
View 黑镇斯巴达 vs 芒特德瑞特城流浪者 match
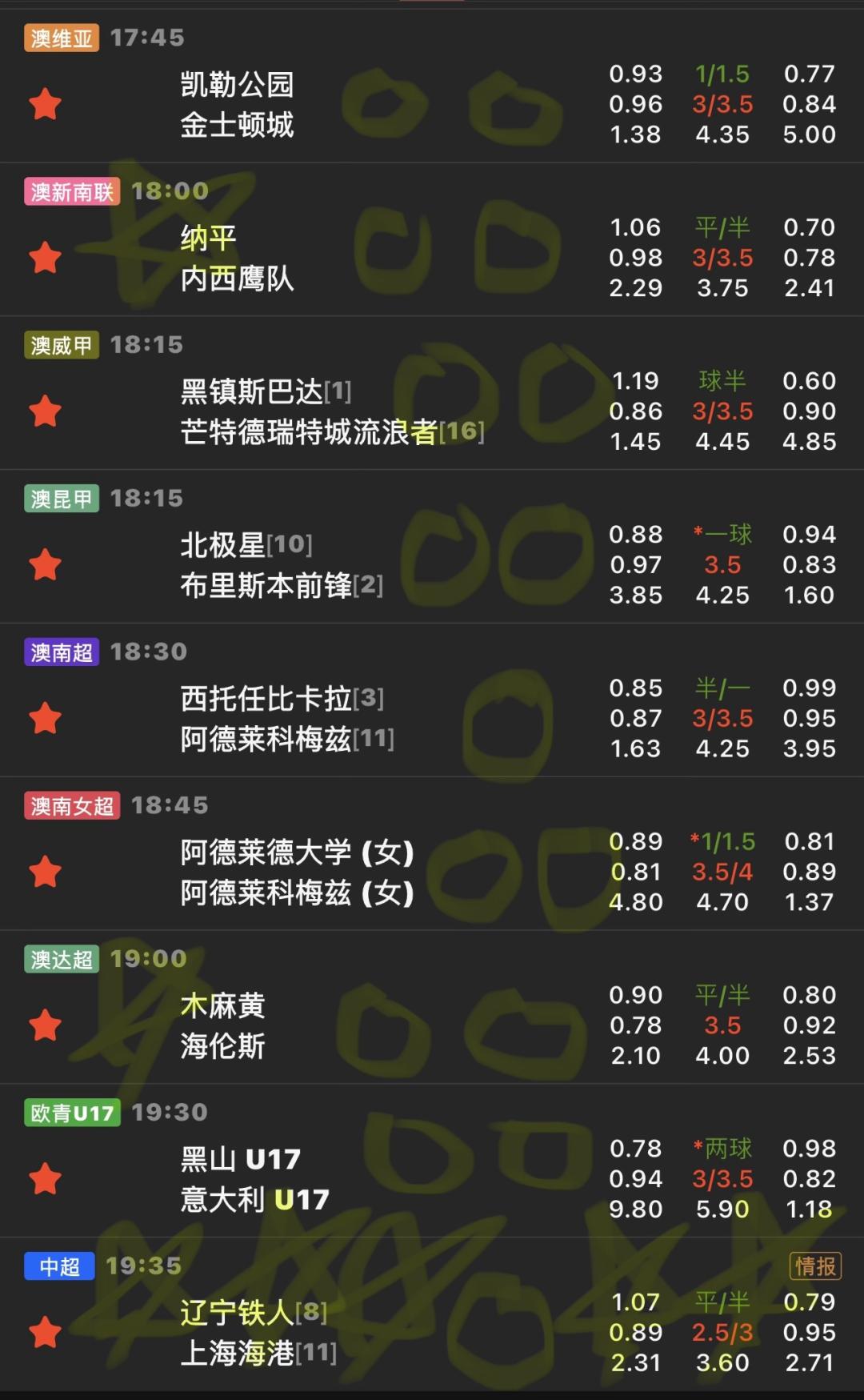tap(432, 394)
